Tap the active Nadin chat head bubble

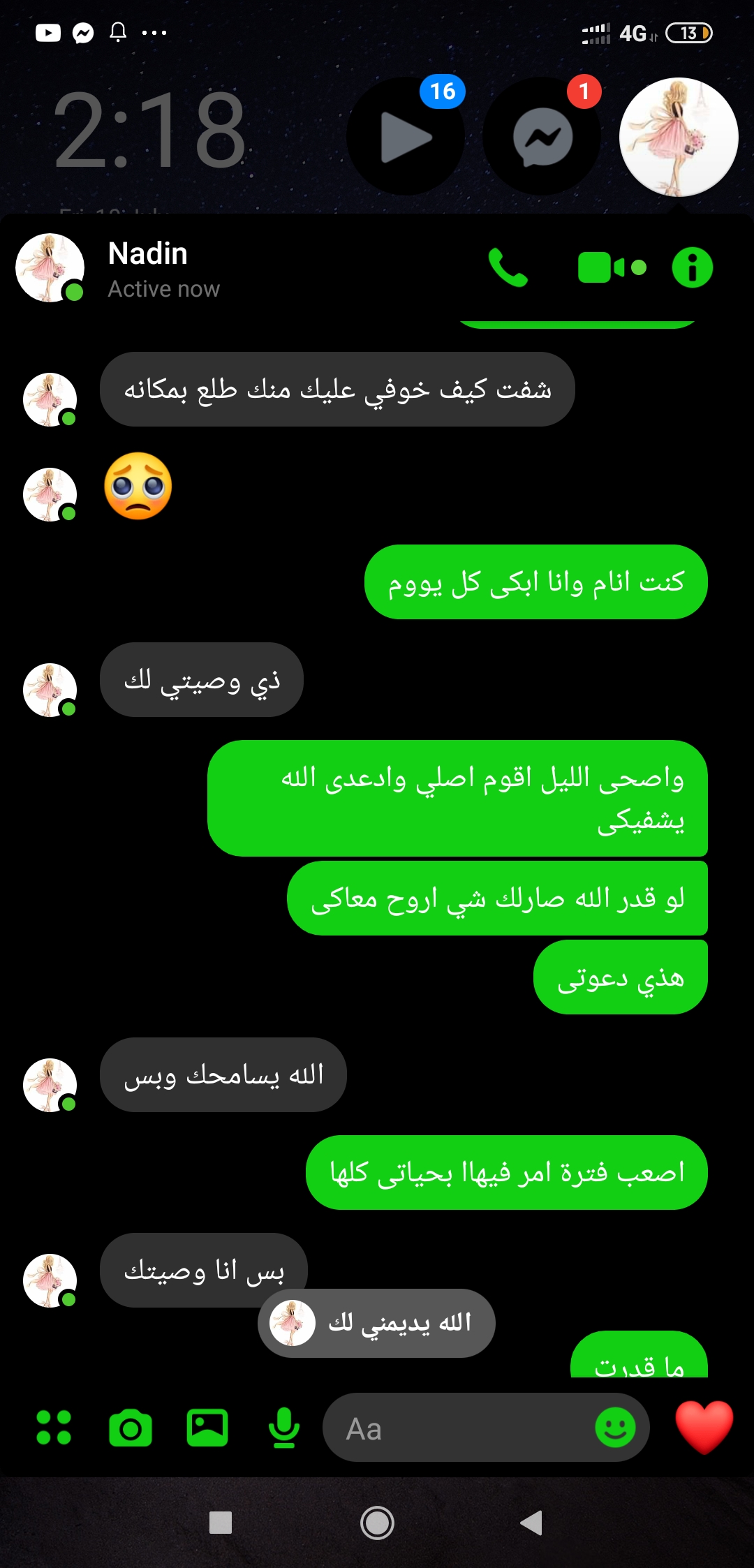click(x=678, y=138)
